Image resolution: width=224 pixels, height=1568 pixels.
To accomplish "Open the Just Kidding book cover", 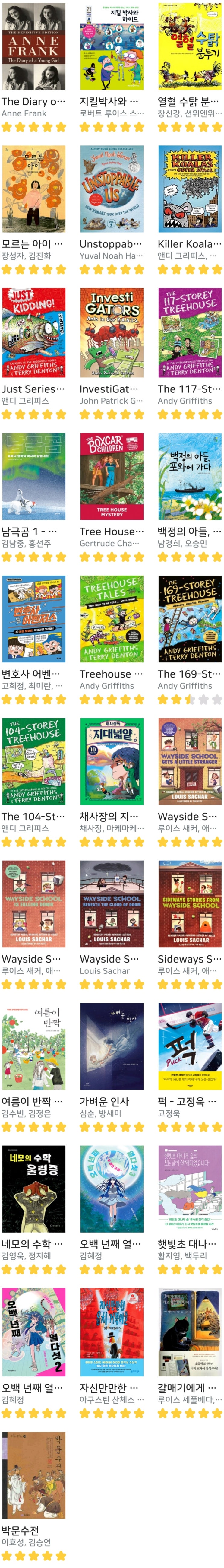I will coord(33,332).
